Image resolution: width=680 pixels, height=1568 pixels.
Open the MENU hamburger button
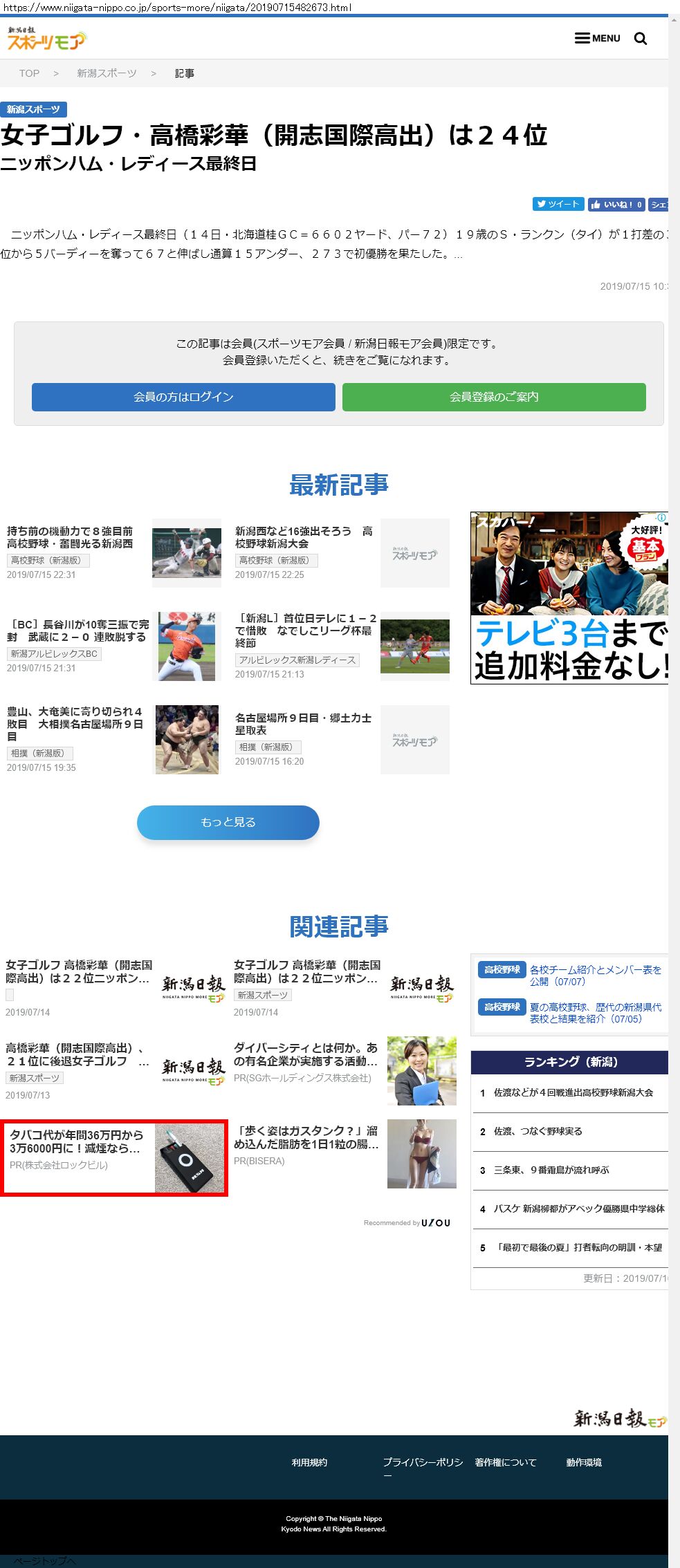598,38
